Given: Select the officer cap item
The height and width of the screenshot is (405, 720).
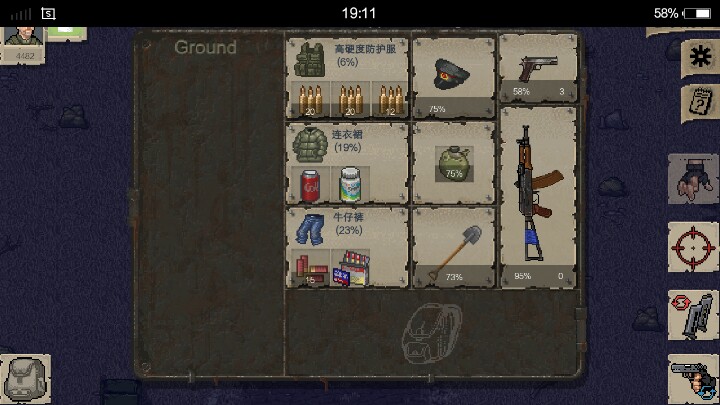Looking at the screenshot, I should (x=453, y=78).
